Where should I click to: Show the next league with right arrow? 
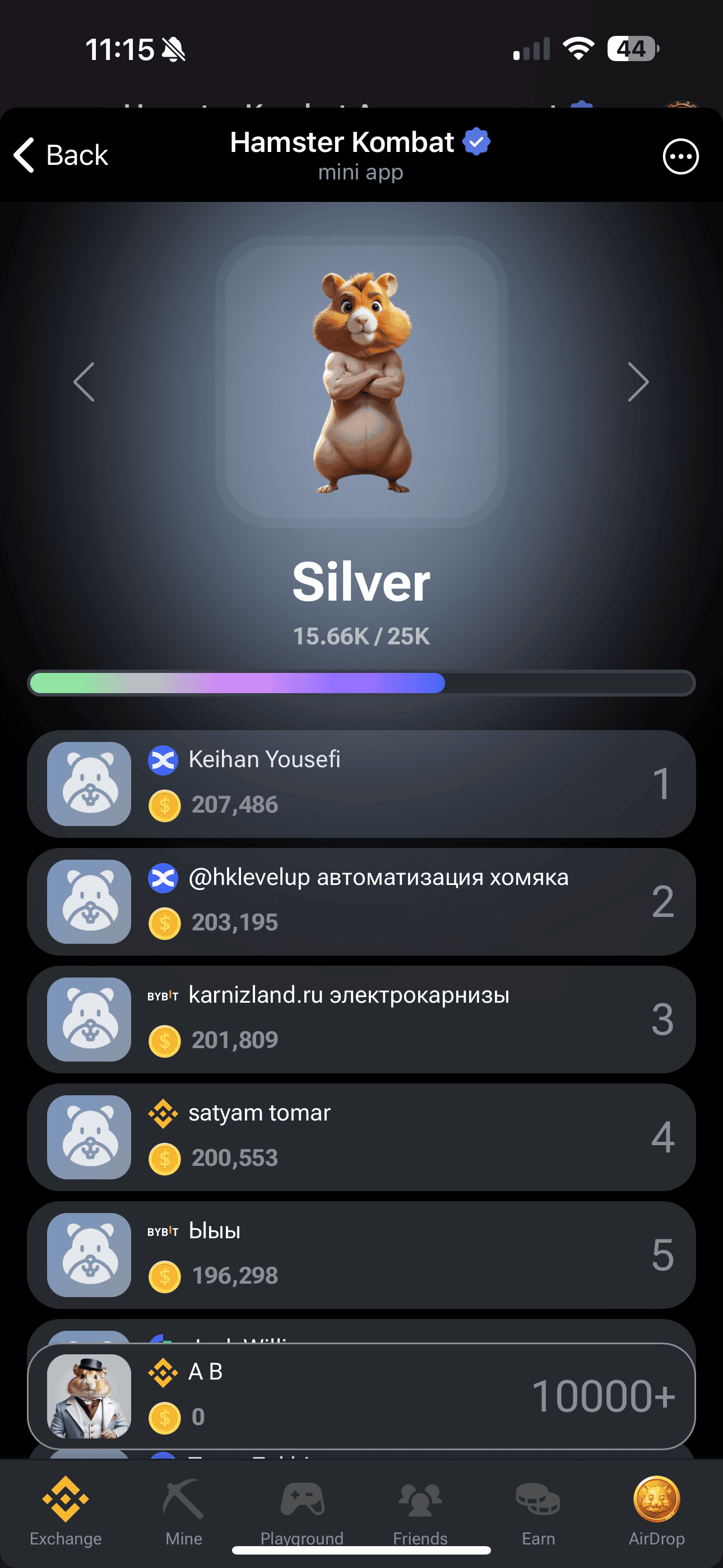tap(638, 382)
